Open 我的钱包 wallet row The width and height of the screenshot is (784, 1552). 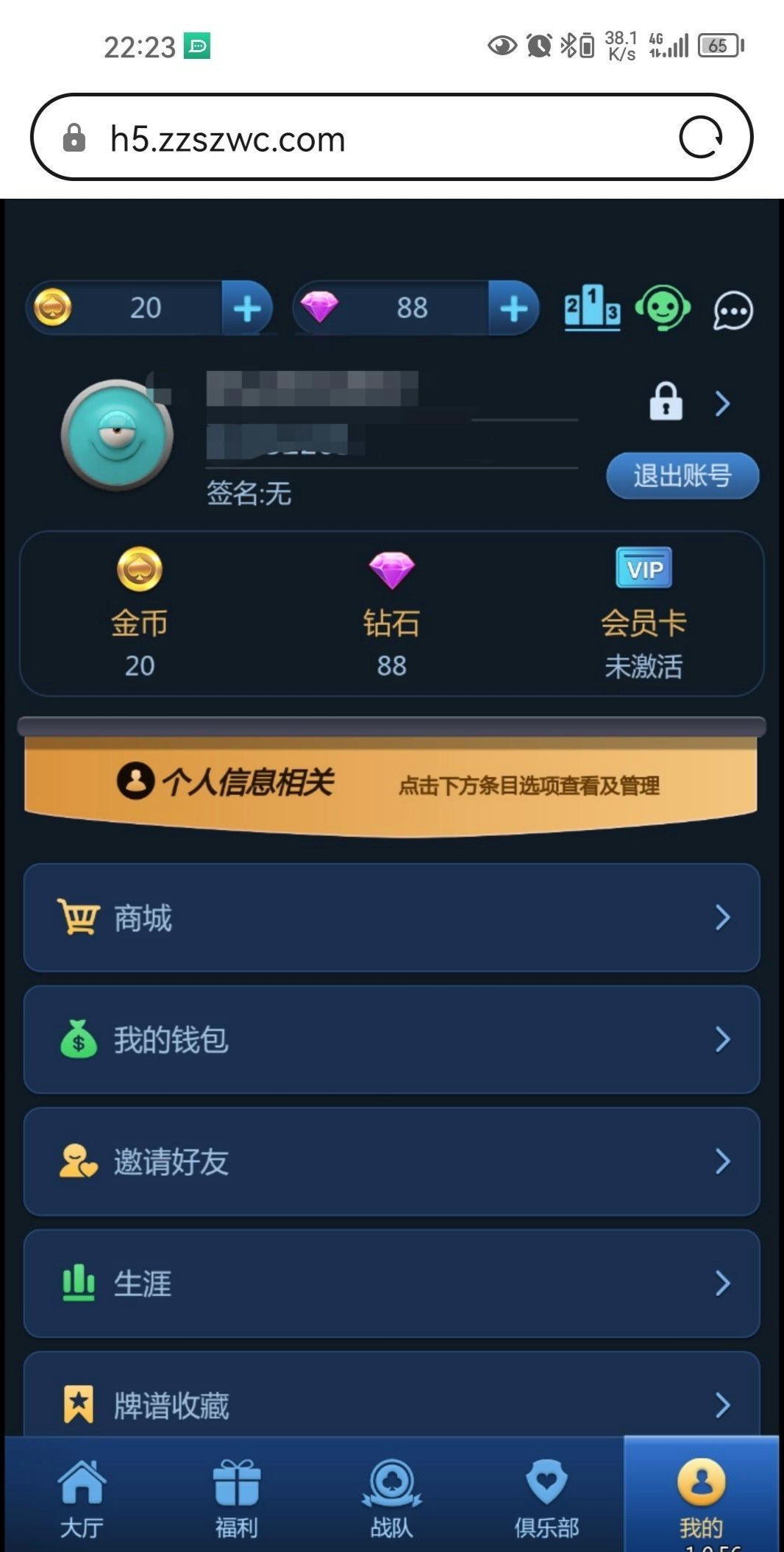pos(391,1040)
